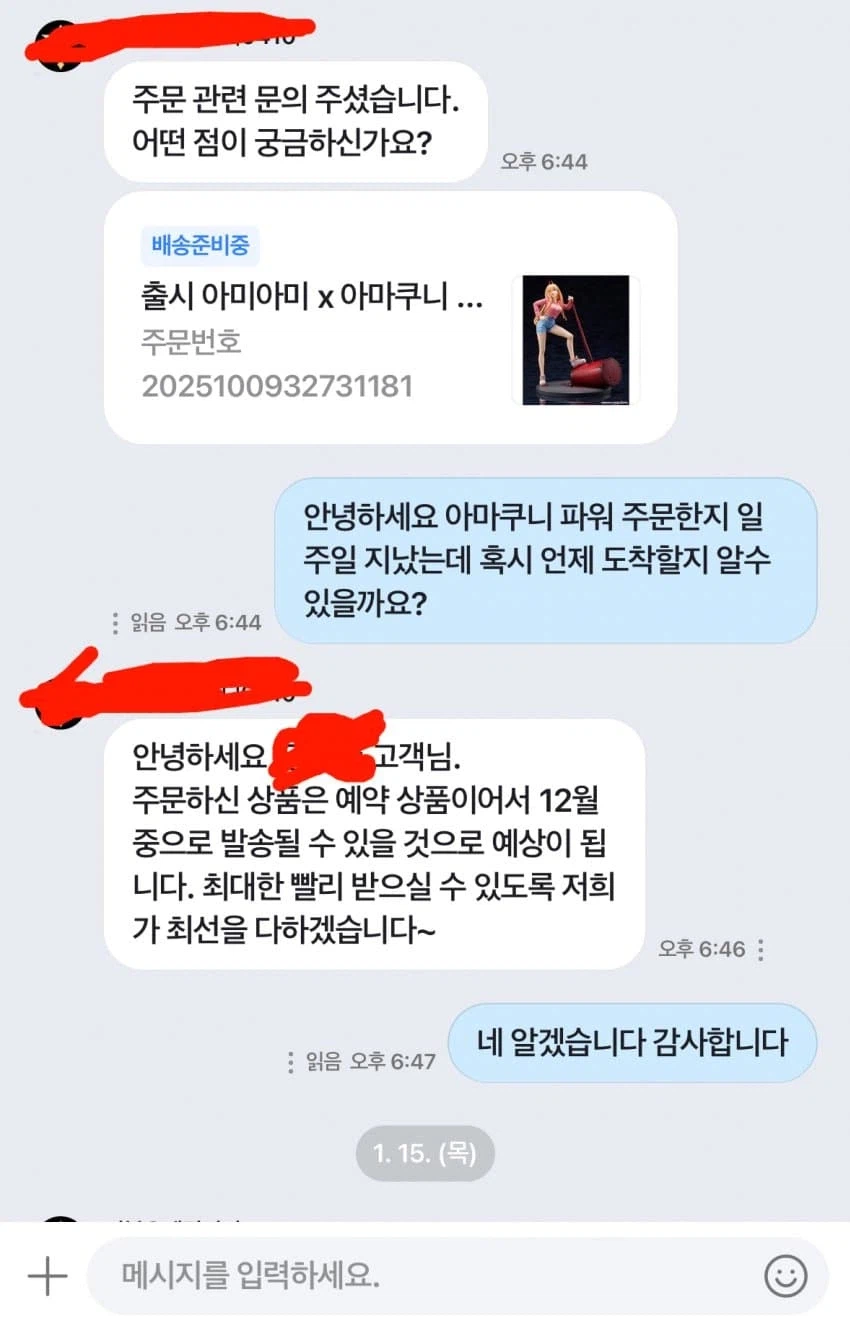View the product figure thumbnail
Image resolution: width=850 pixels, height=1328 pixels.
pyautogui.click(x=576, y=340)
